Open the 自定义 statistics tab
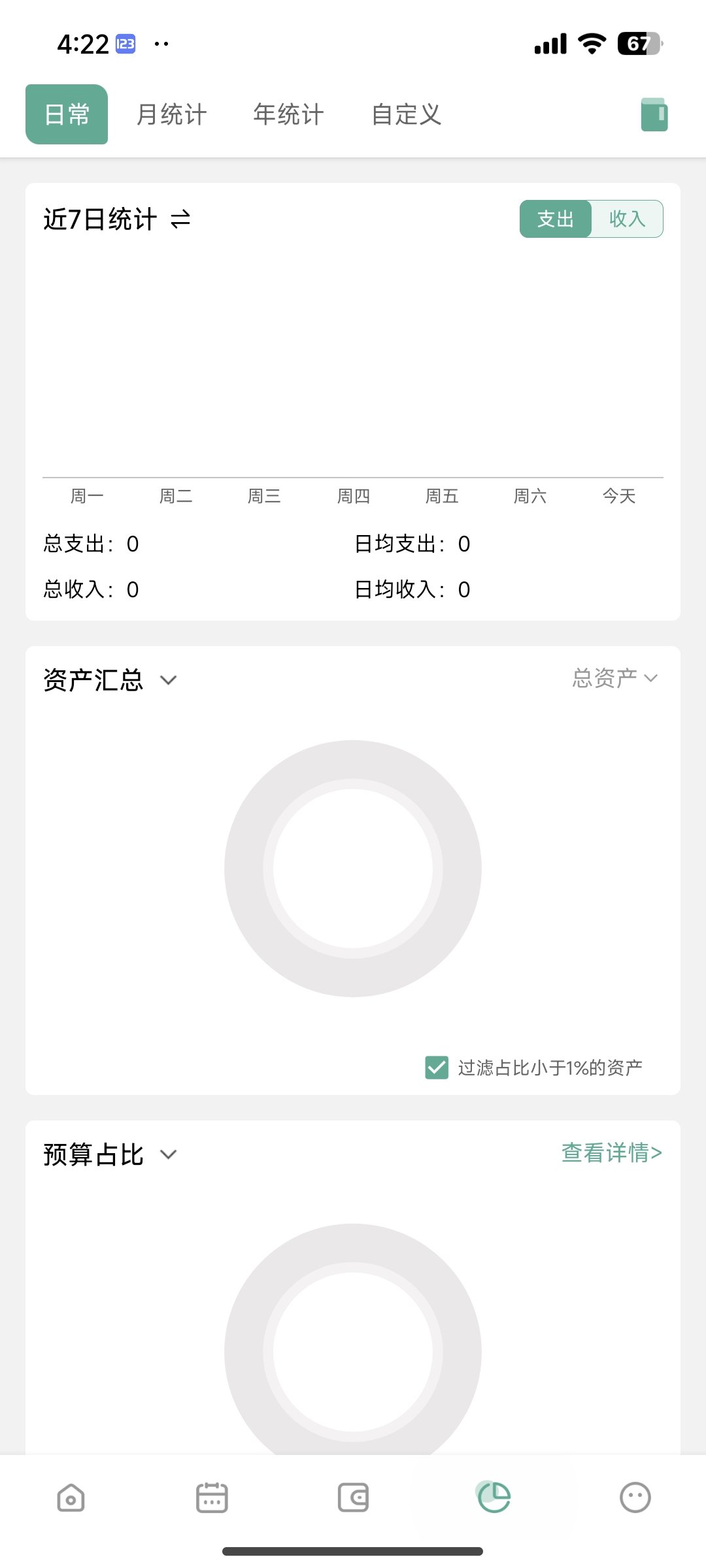 click(406, 114)
